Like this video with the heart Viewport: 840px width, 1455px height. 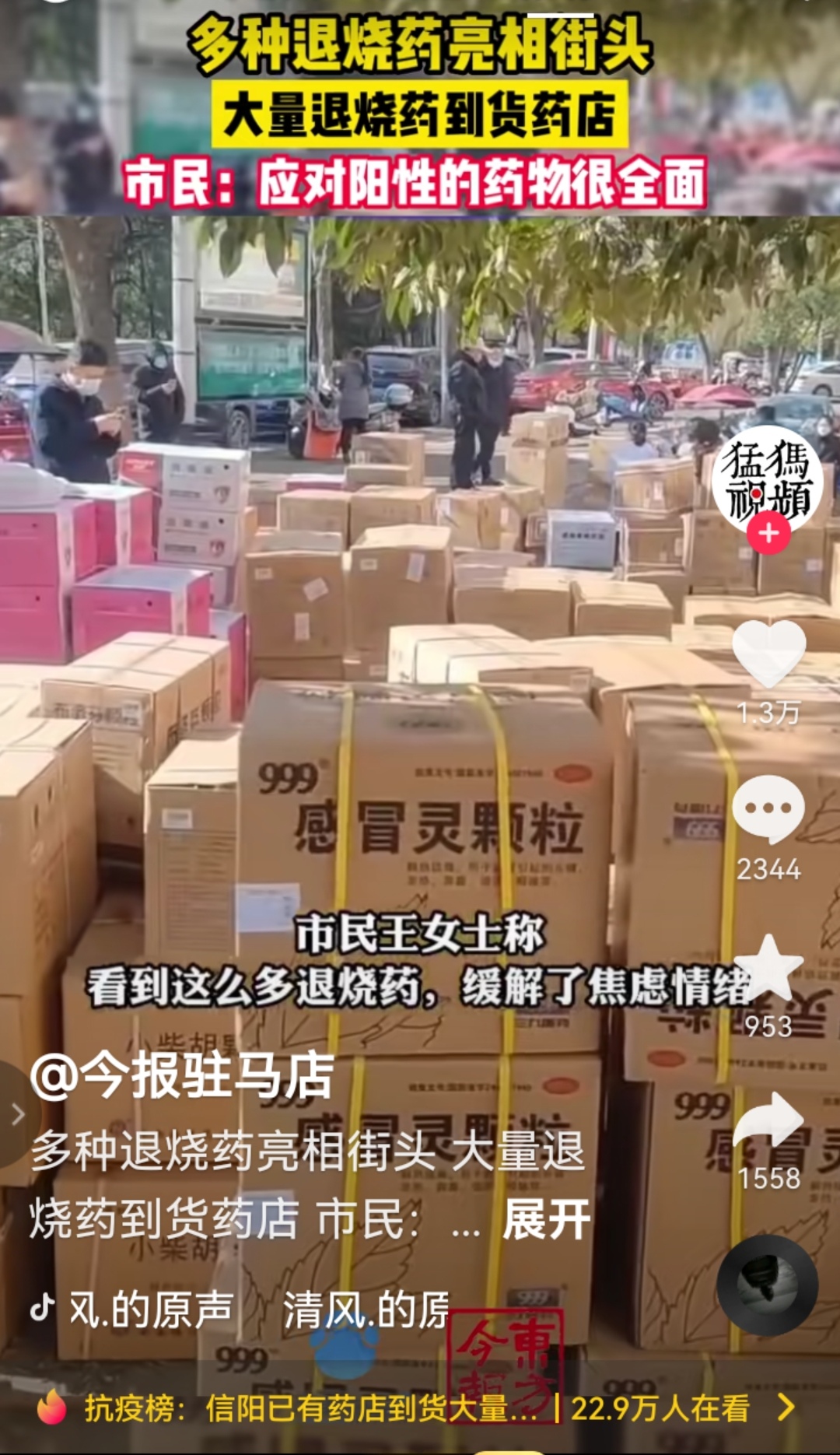(768, 654)
